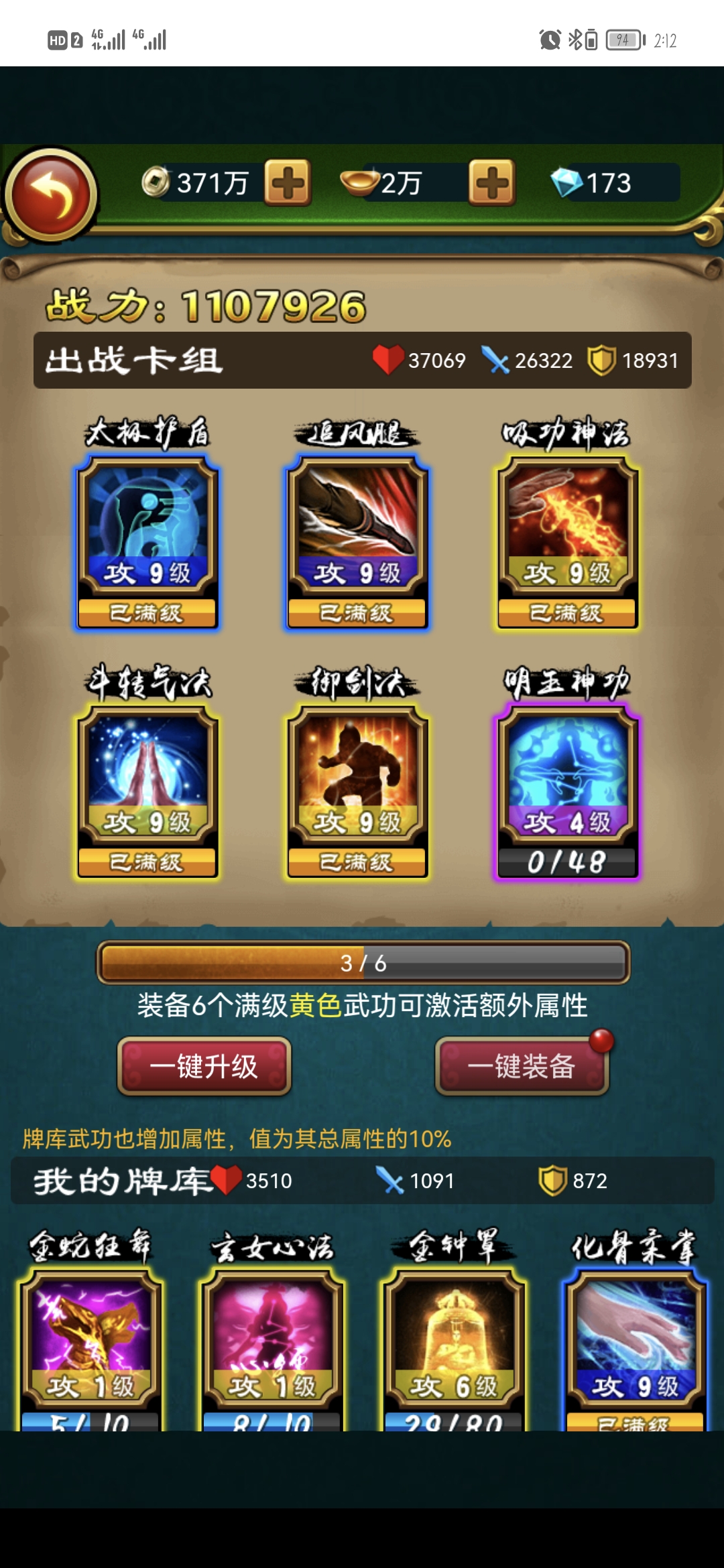Add coins with the plus next to 371万
724x1568 pixels.
tap(288, 183)
